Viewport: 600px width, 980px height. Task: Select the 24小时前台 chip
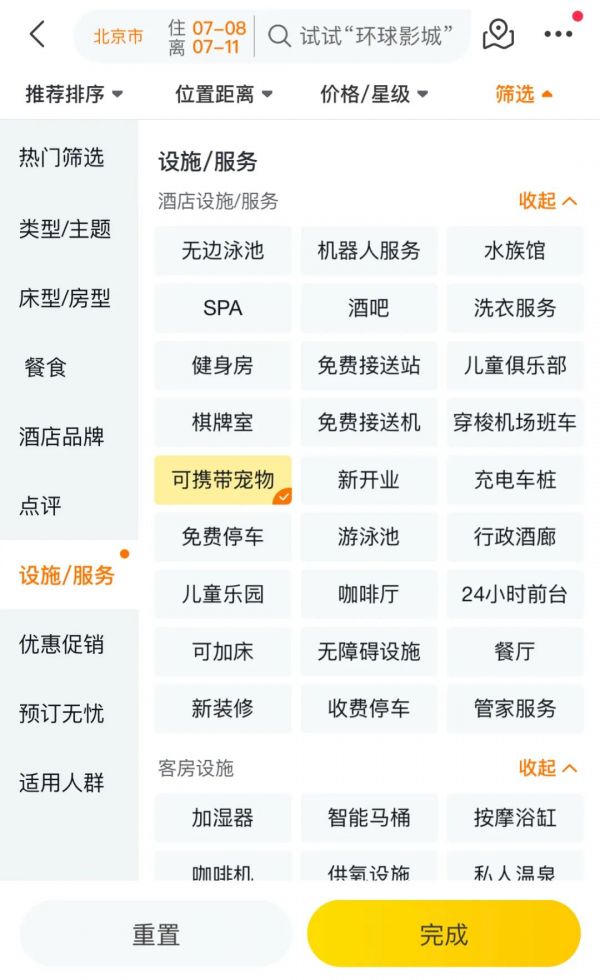(x=514, y=594)
